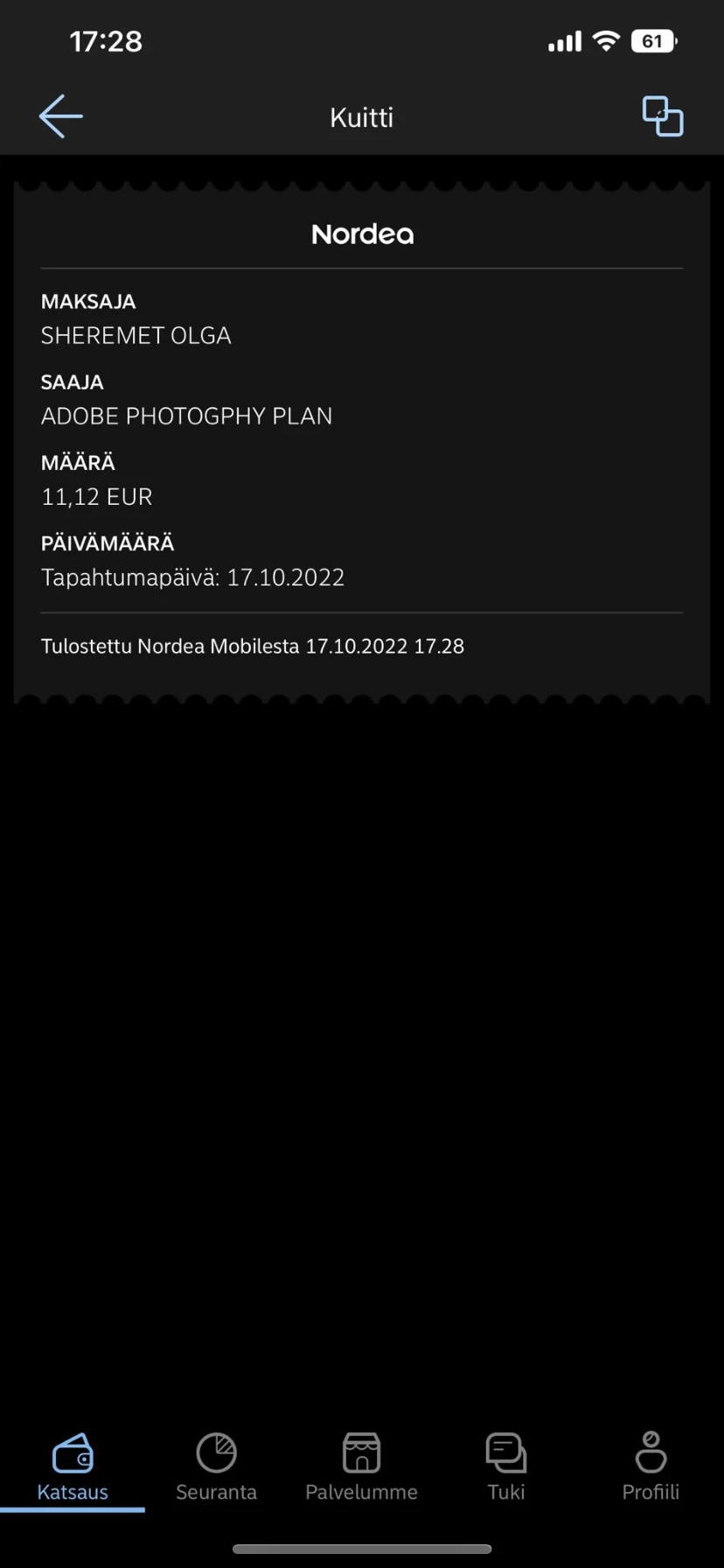The width and height of the screenshot is (724, 1568).
Task: Switch to the Palvelumme tab
Action: [x=361, y=1467]
